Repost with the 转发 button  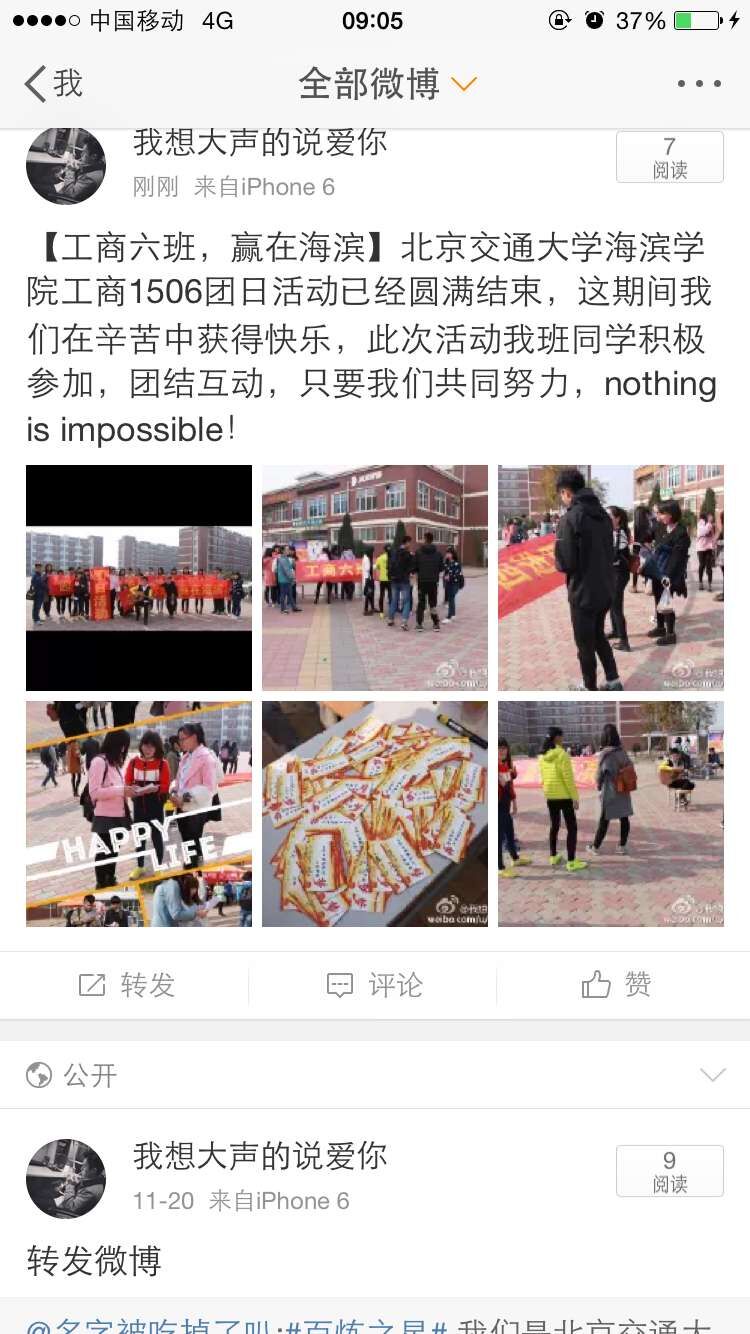[126, 986]
